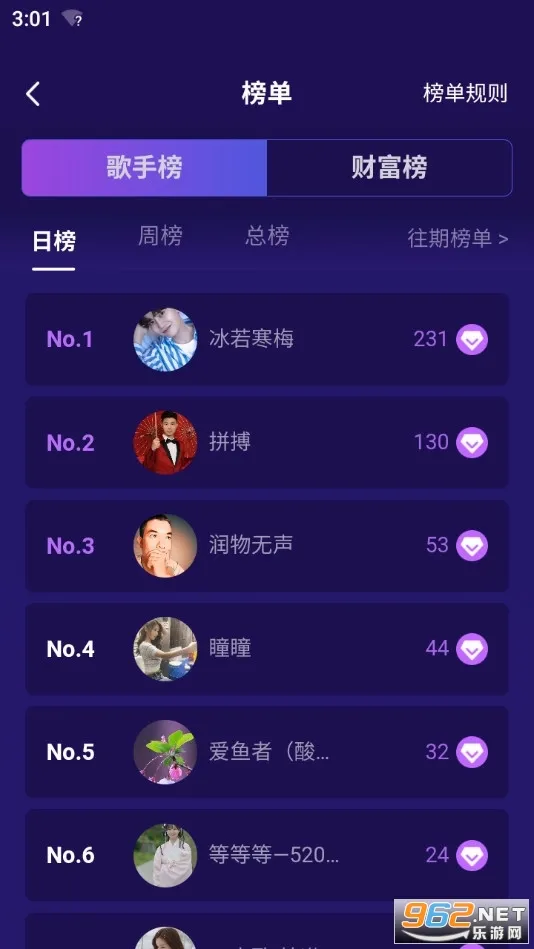
Task: Switch to the 财富榜 segment
Action: [x=389, y=168]
